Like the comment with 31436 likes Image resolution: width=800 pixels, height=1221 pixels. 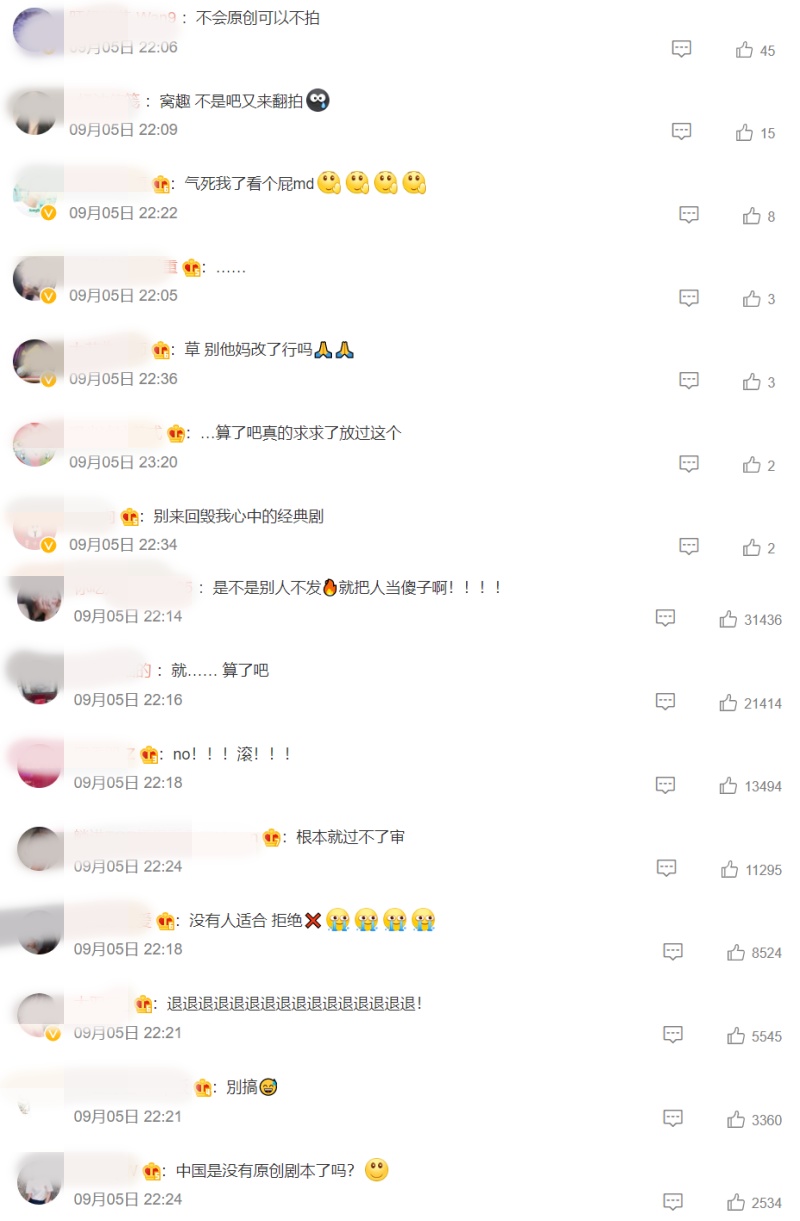tap(728, 620)
